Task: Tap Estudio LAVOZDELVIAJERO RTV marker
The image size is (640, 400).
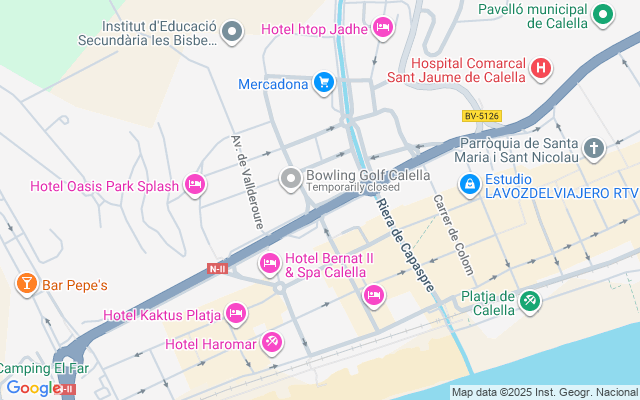Action: click(469, 184)
